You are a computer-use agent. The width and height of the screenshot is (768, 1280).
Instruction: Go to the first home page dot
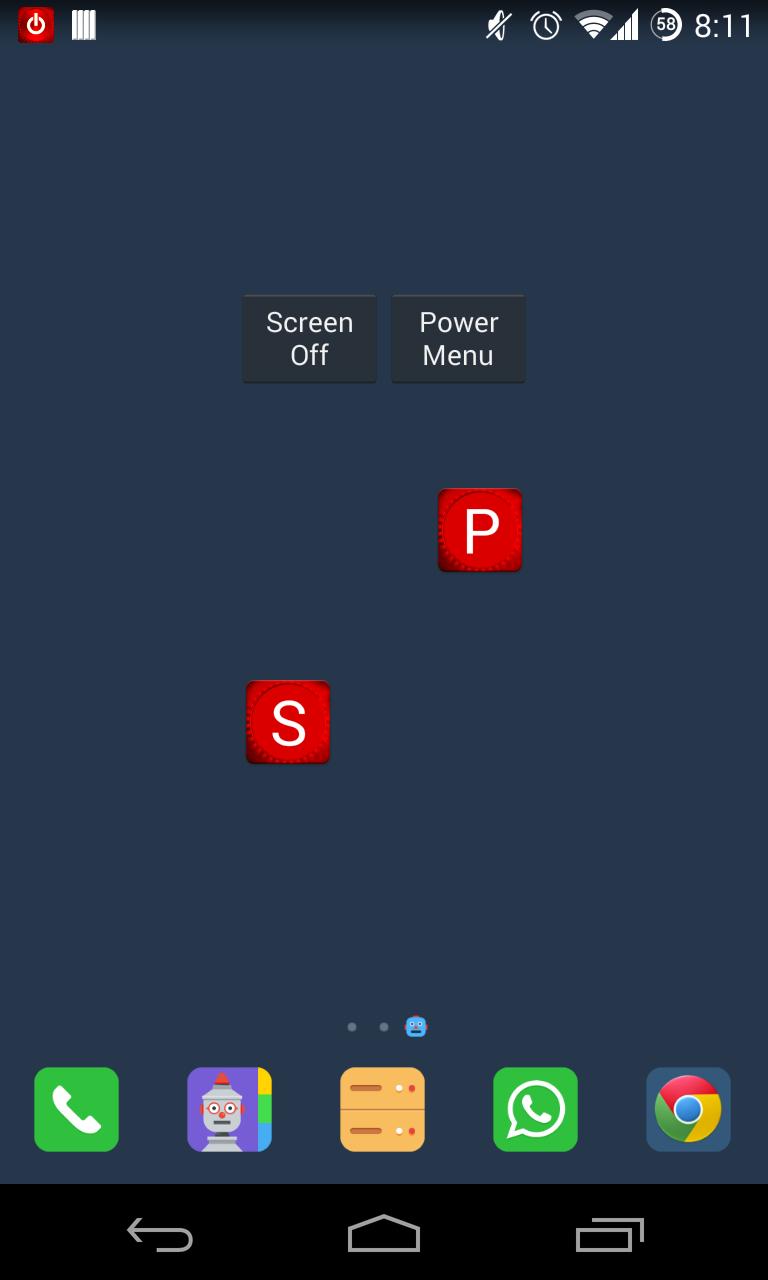pyautogui.click(x=351, y=1027)
